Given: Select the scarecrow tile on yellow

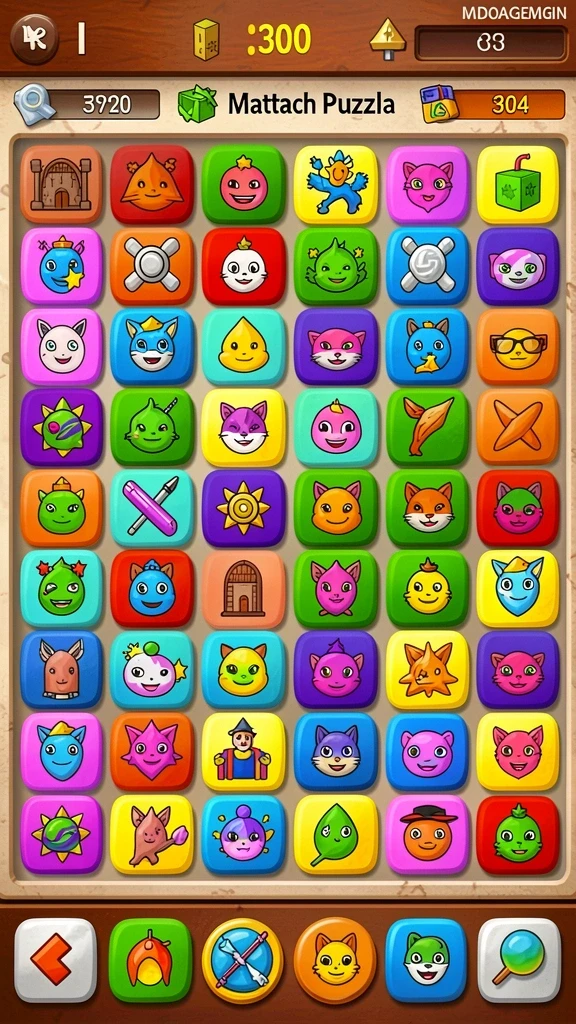Looking at the screenshot, I should pos(243,752).
